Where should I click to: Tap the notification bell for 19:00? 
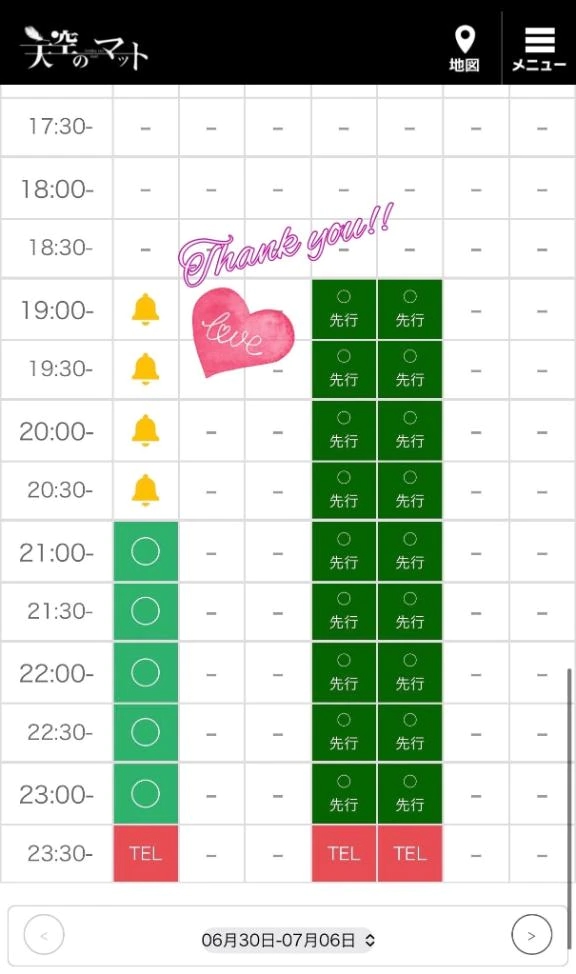145,309
